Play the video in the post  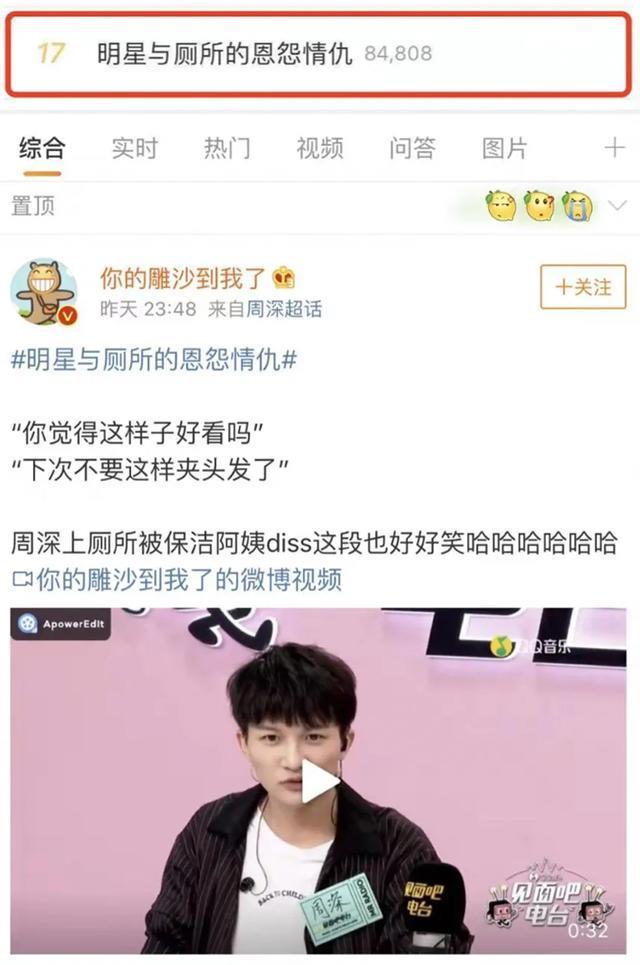320,781
